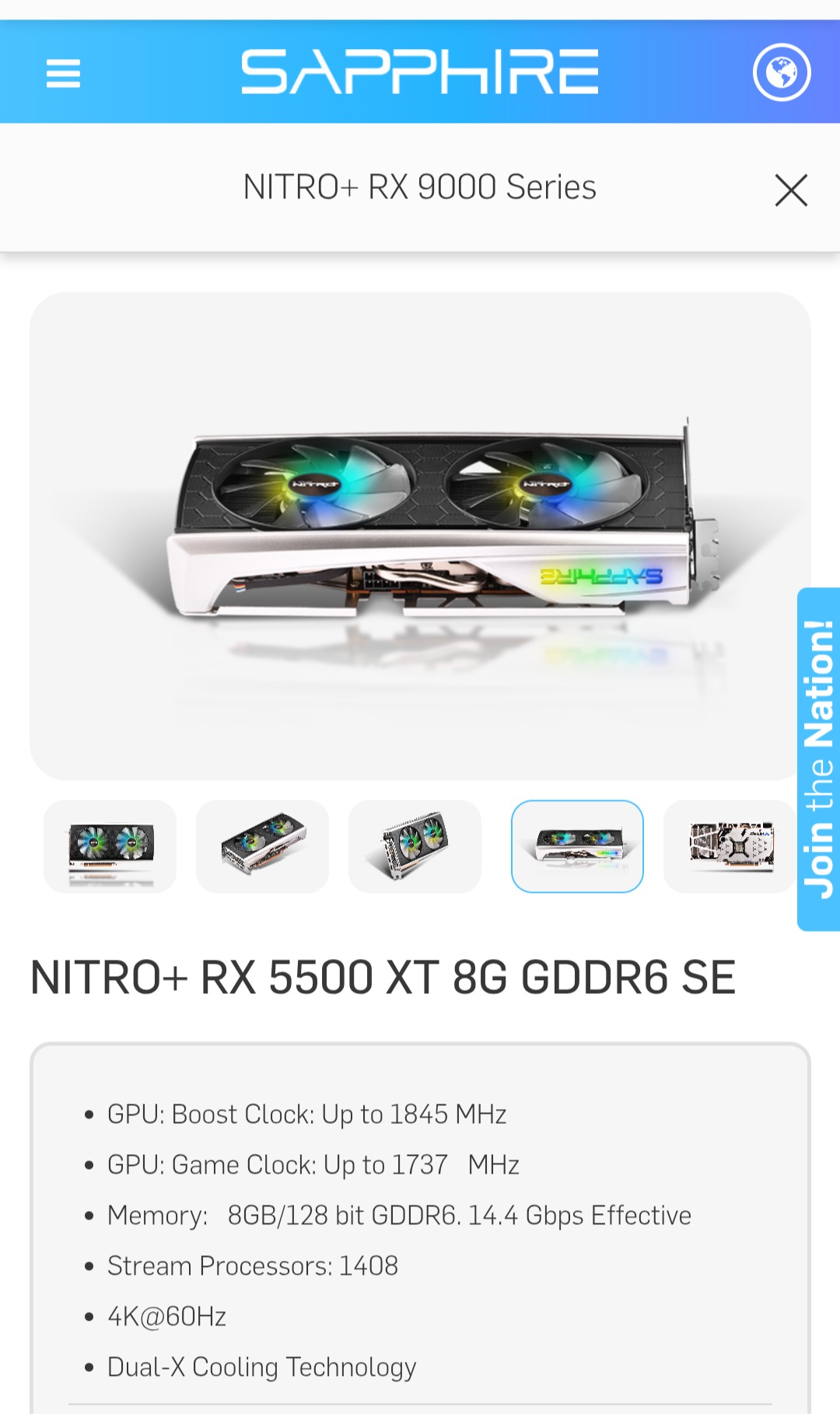Tap the SAPPHIRE logo to go home

pos(420,72)
